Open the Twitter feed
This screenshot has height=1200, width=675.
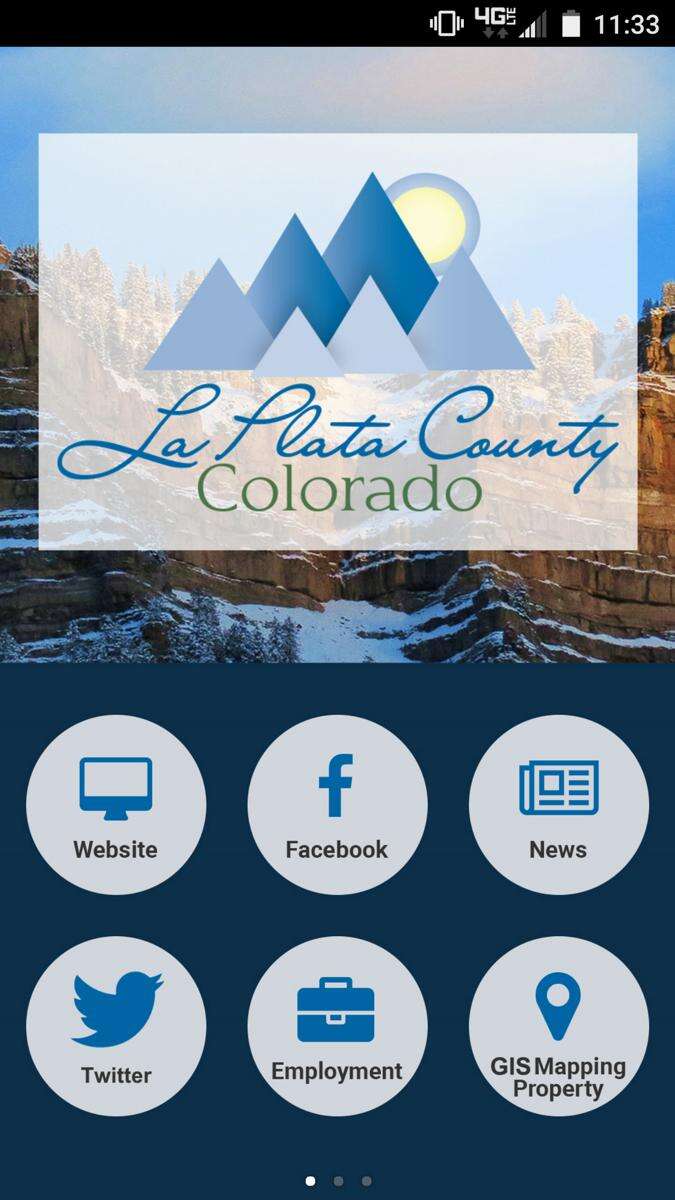[116, 1026]
